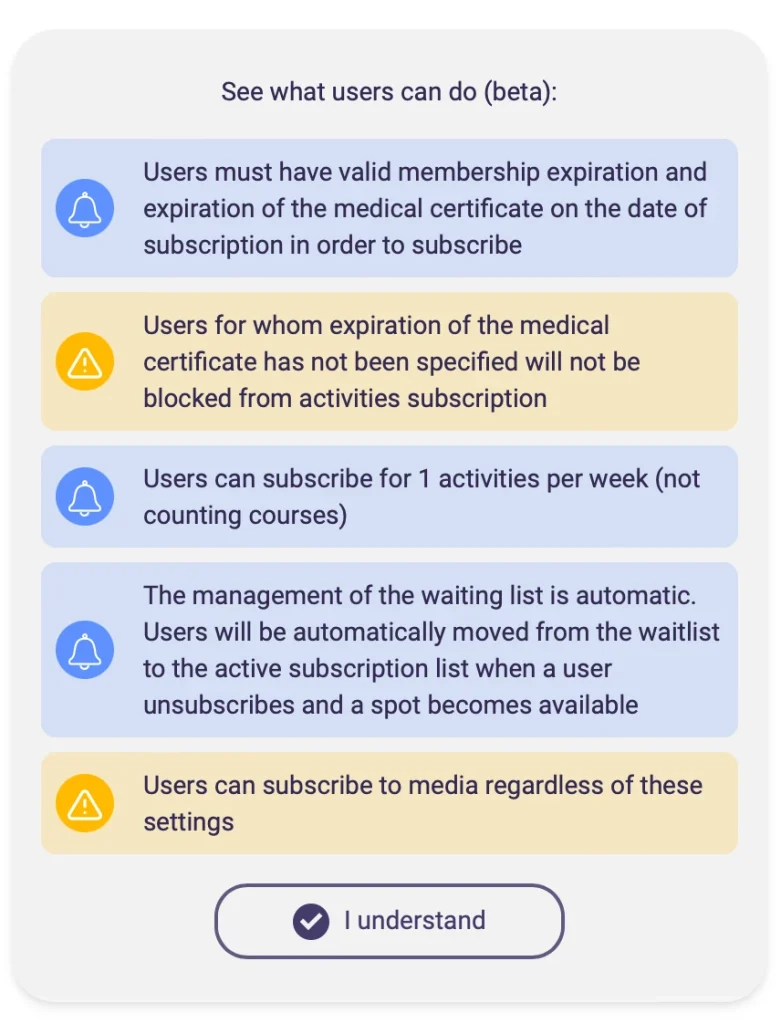The height and width of the screenshot is (1024, 781).
Task: Confirm with the I understand button
Action: pos(389,921)
